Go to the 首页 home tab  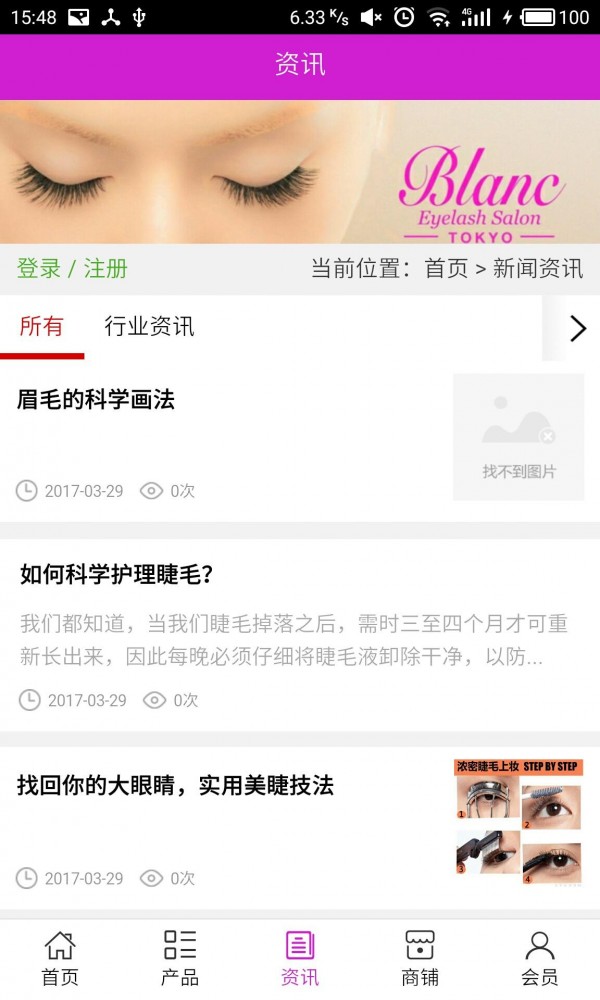point(60,958)
